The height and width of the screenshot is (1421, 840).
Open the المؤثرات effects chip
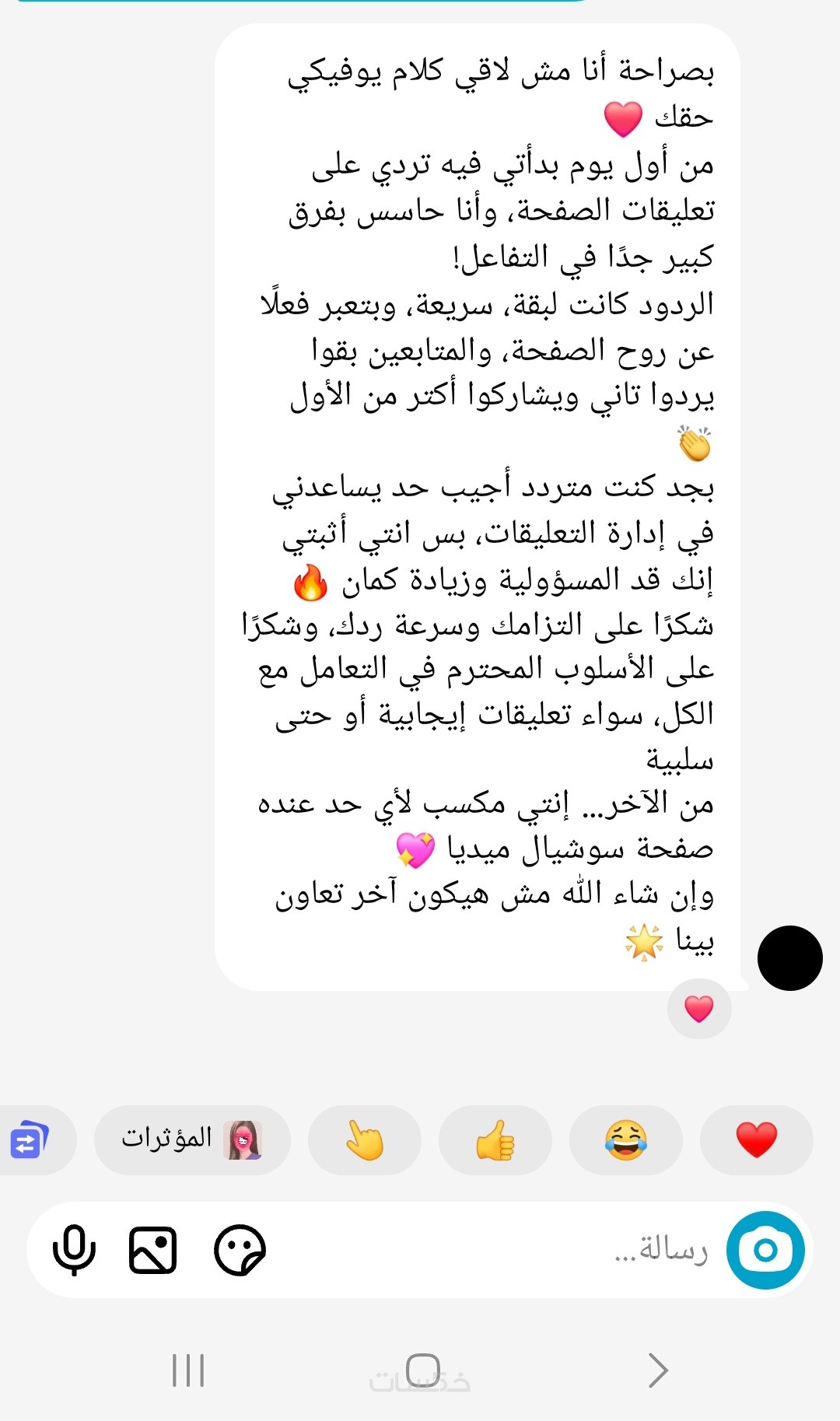click(x=192, y=1140)
